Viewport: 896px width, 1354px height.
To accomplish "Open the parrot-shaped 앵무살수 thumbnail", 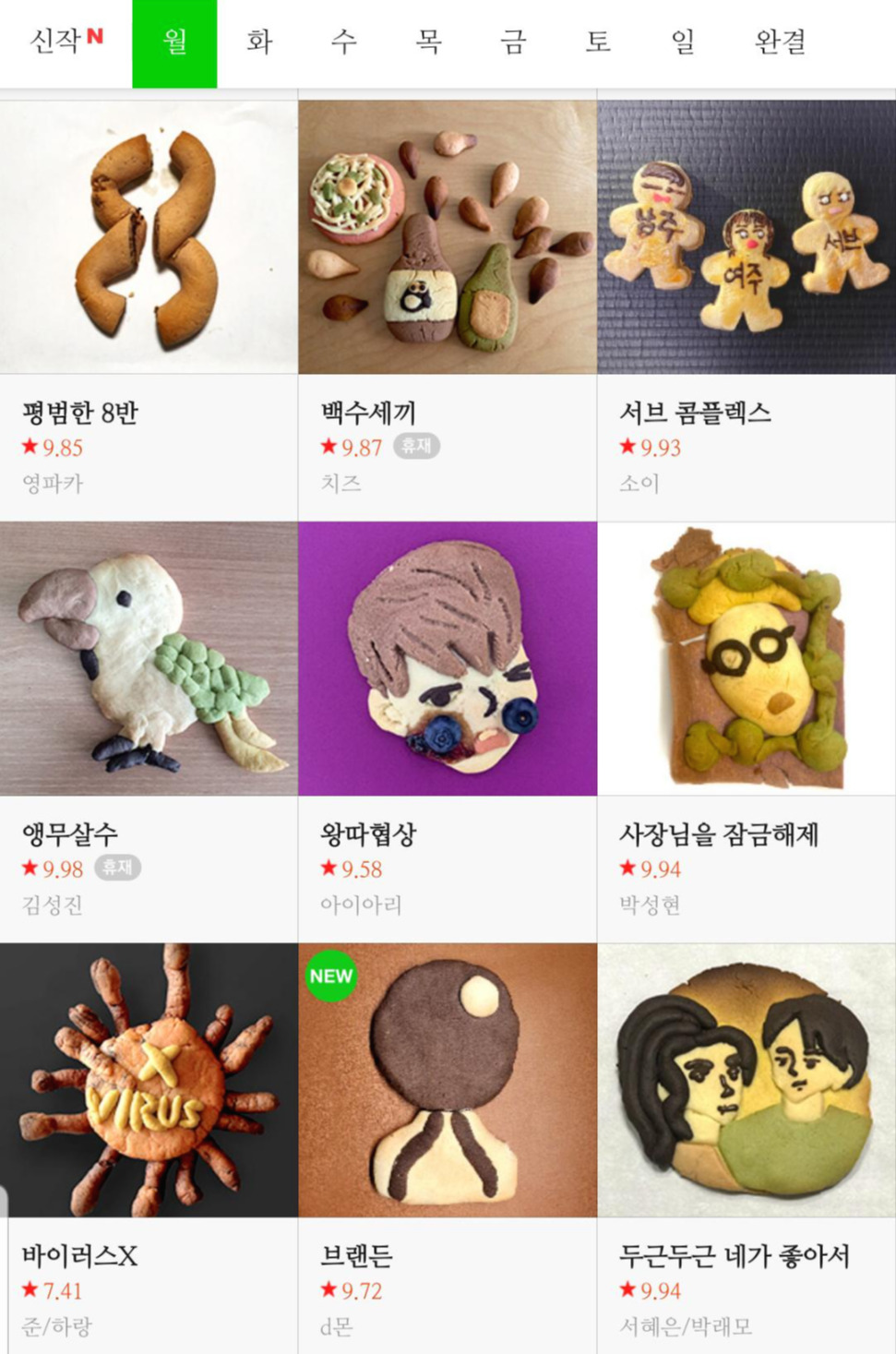I will pos(149,656).
